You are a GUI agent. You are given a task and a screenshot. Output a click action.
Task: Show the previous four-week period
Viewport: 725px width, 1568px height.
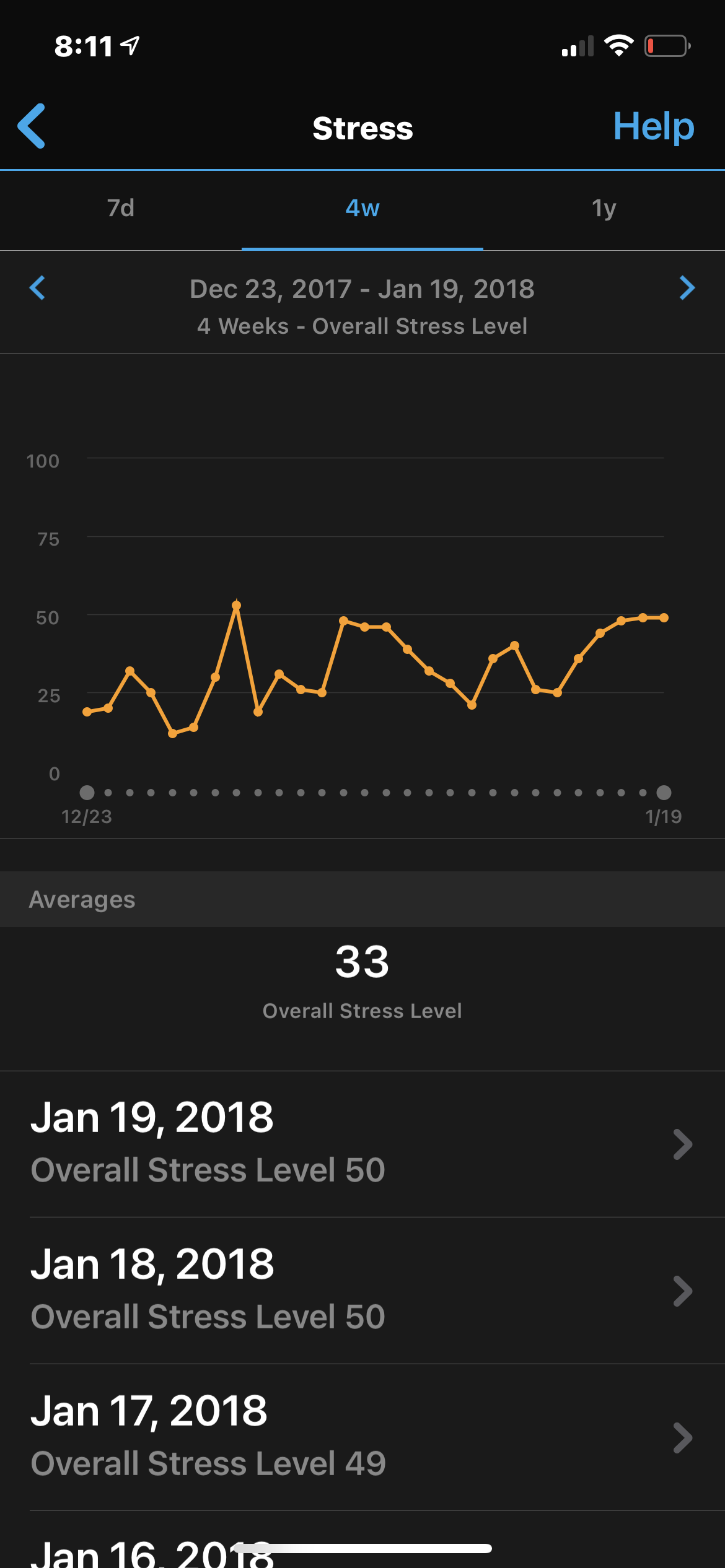(x=38, y=288)
